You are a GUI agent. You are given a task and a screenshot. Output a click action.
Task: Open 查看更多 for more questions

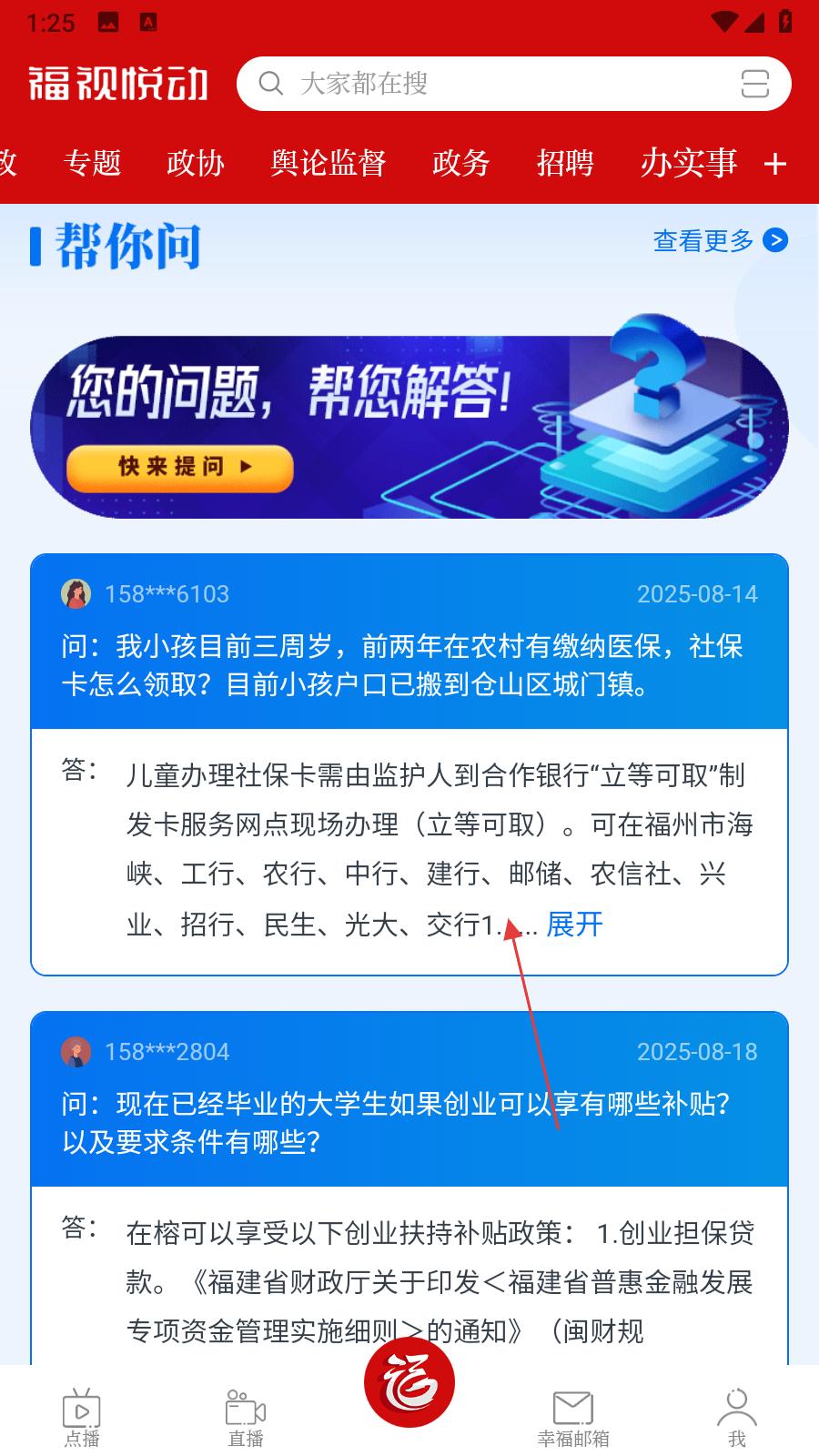(x=719, y=240)
